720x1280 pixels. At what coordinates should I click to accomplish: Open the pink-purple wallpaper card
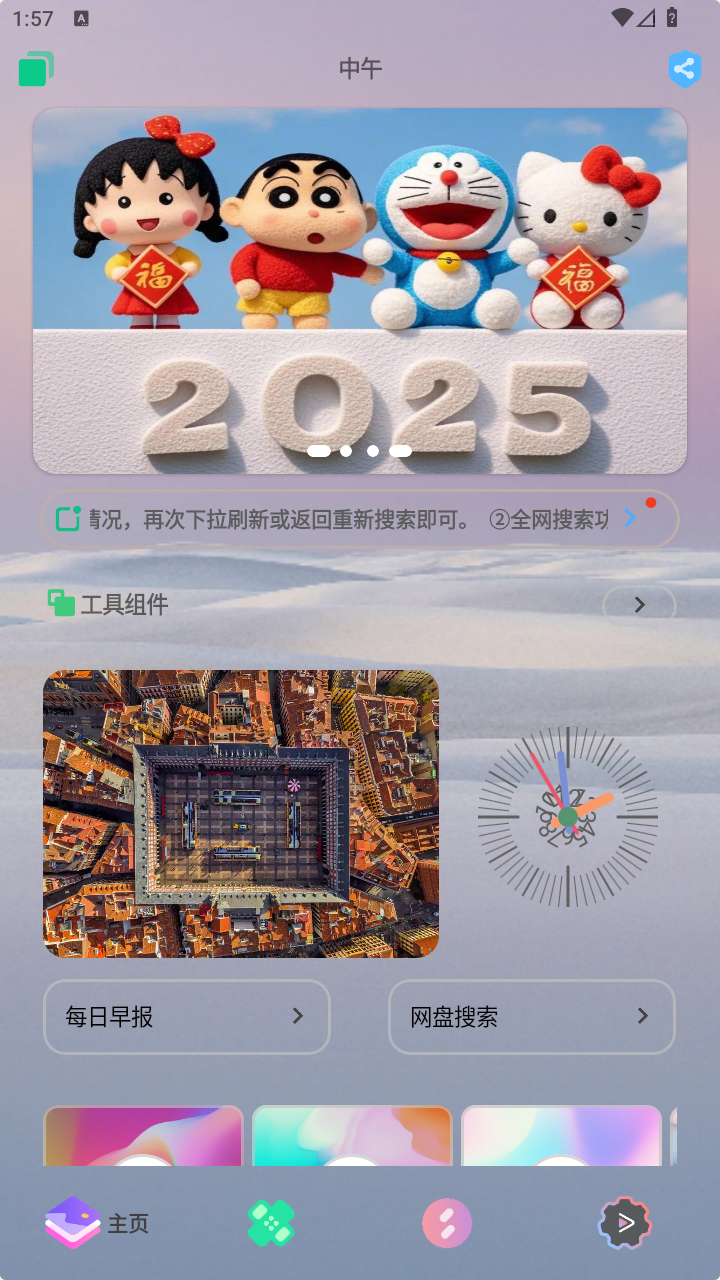click(x=144, y=1136)
